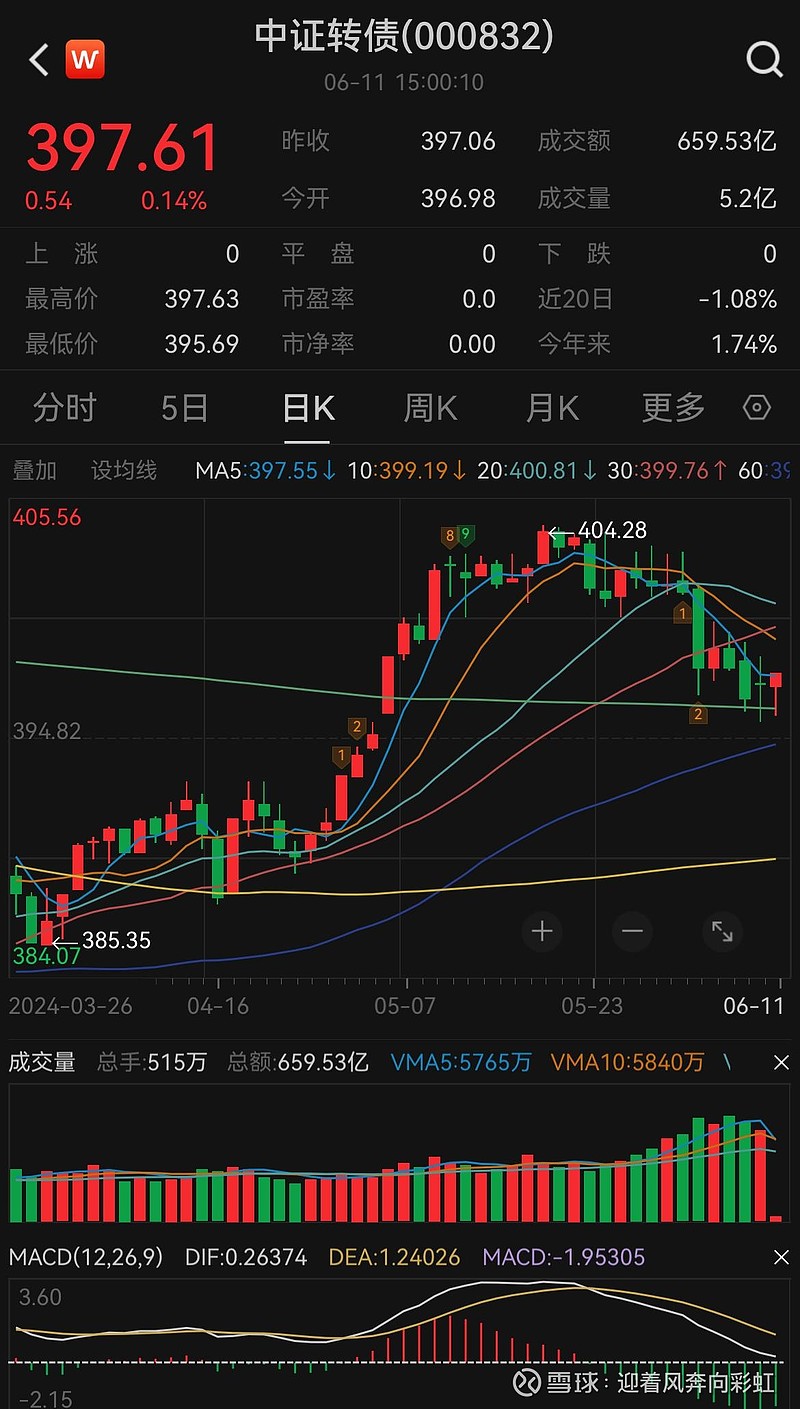800x1409 pixels.
Task: Go back using the left arrow icon
Action: point(37,59)
